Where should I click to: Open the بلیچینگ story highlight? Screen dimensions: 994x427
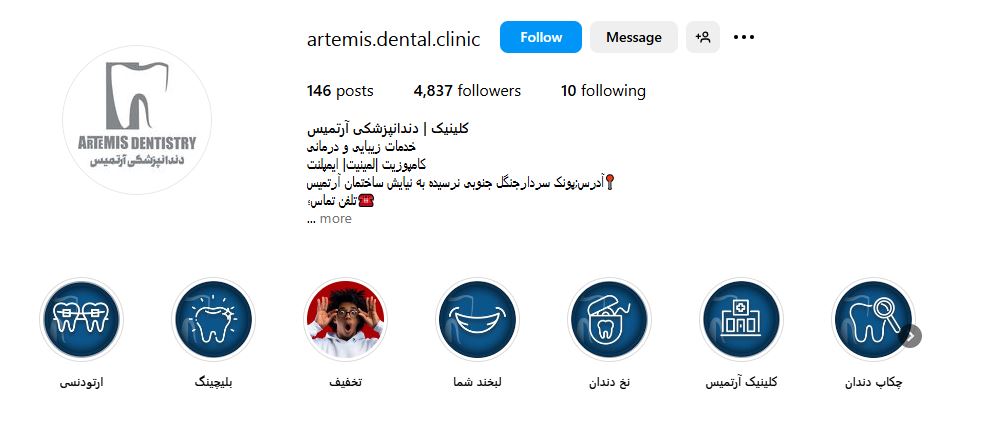[x=214, y=320]
